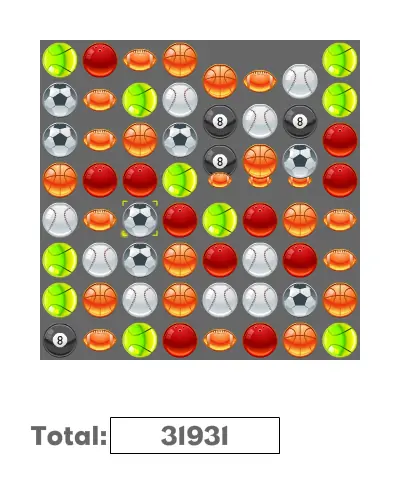400x500 pixels.
Task: Choose the football left of the highlighted soccer ball
Action: click(x=100, y=220)
